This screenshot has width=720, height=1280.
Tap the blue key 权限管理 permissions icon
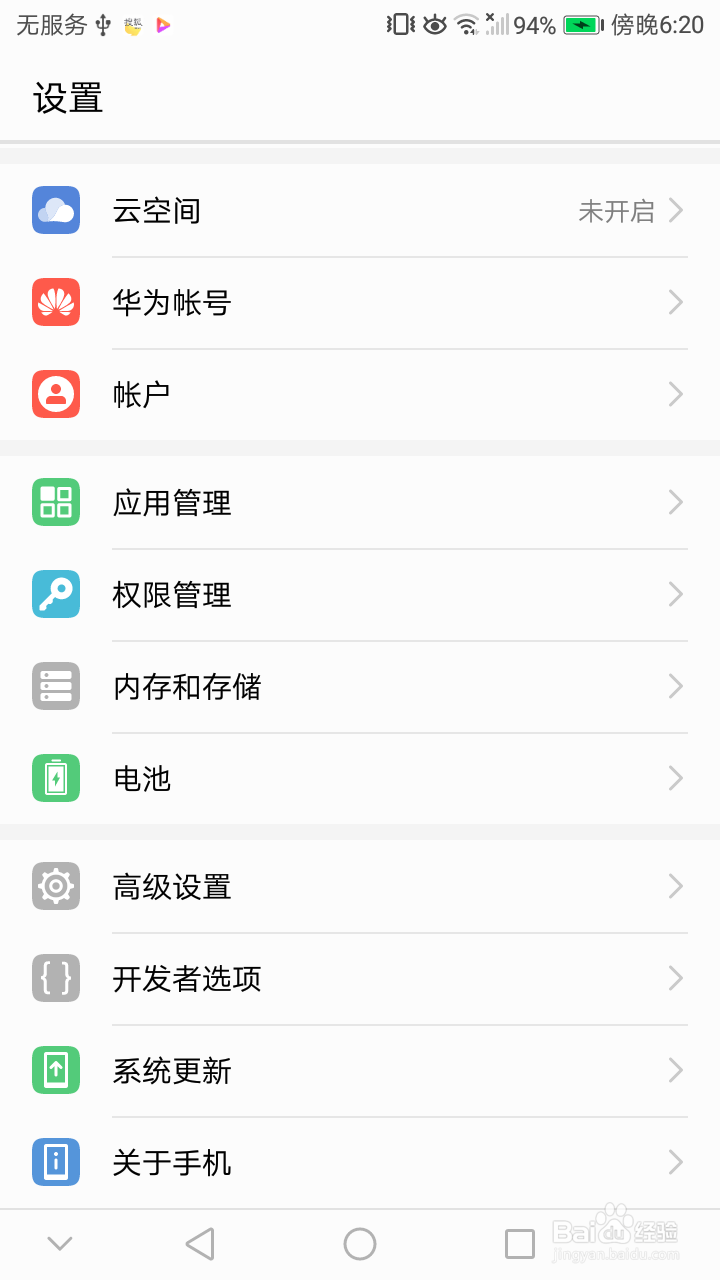click(55, 594)
